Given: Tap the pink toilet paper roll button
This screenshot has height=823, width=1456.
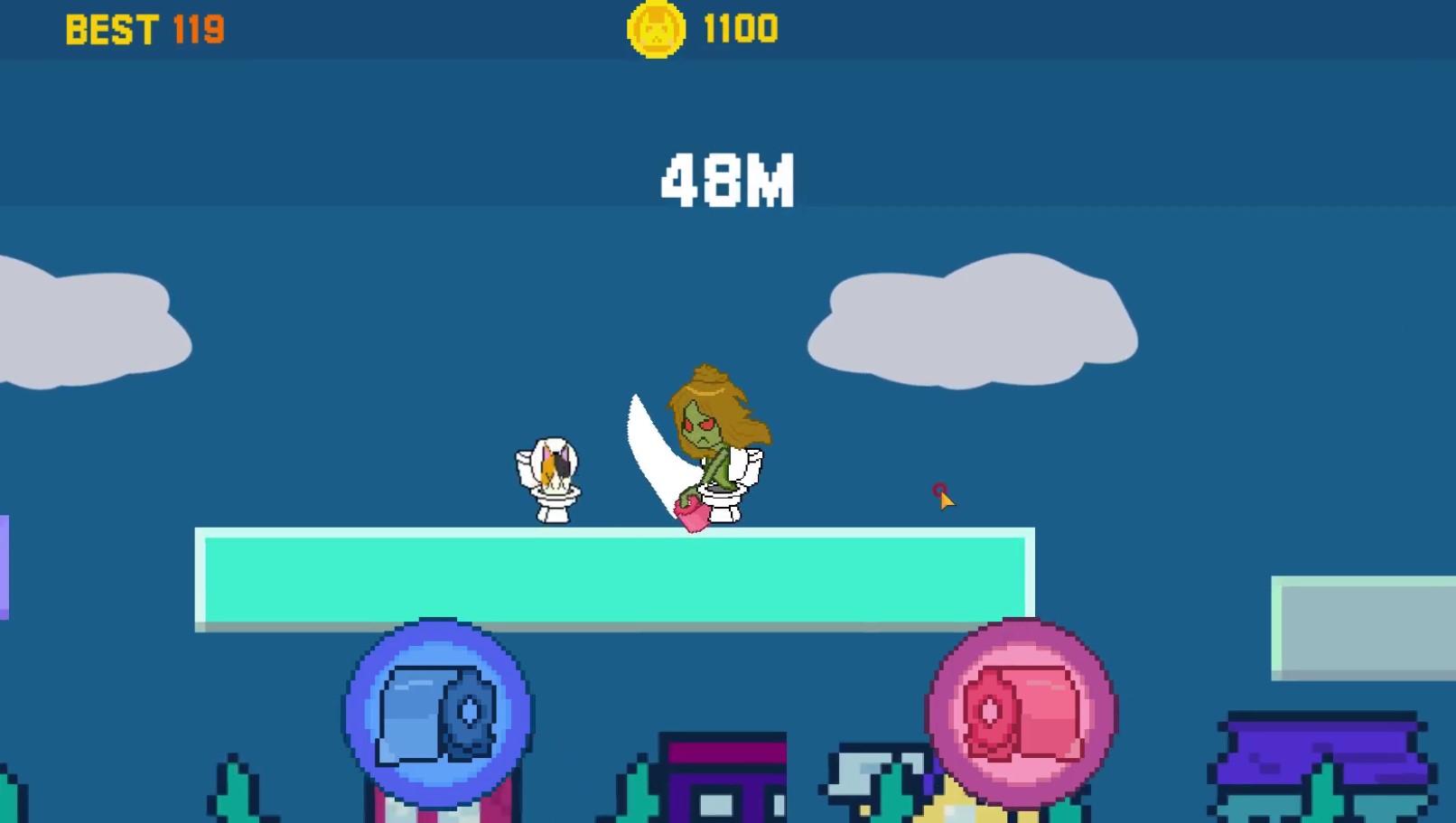Looking at the screenshot, I should tap(1022, 713).
